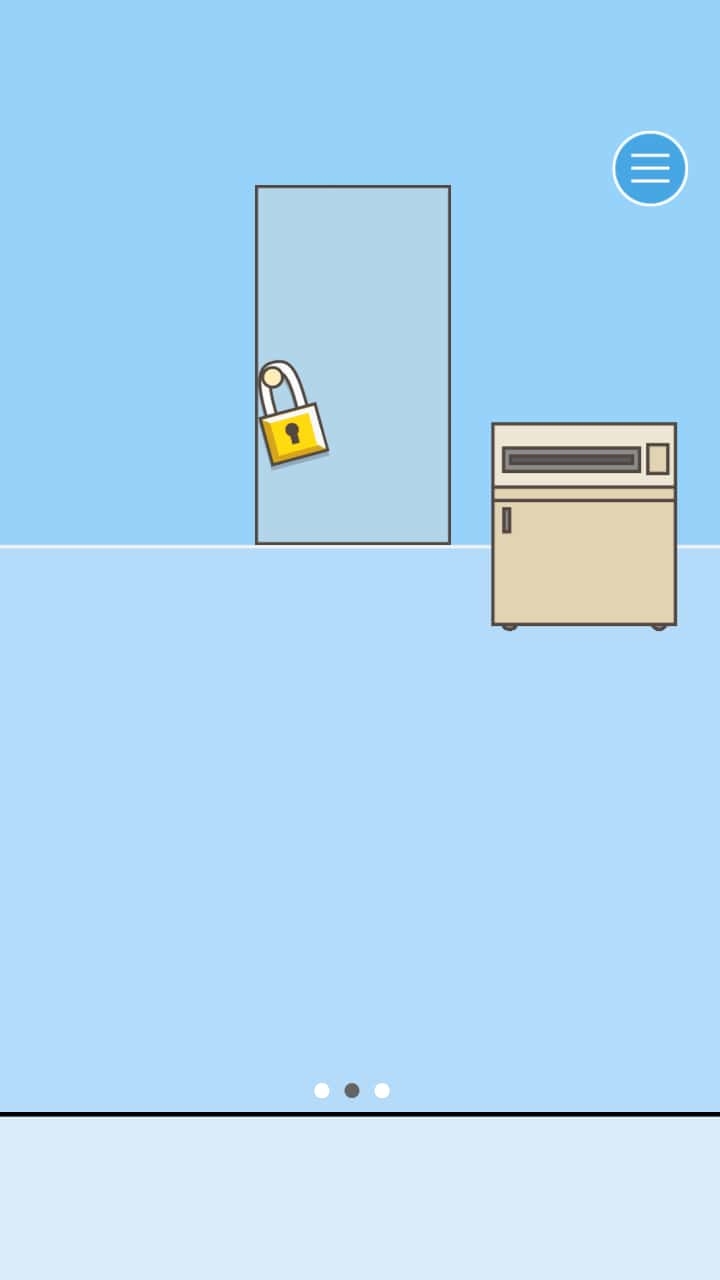Open the hamburger menu button
Screen dimensions: 720x1280
tap(650, 168)
